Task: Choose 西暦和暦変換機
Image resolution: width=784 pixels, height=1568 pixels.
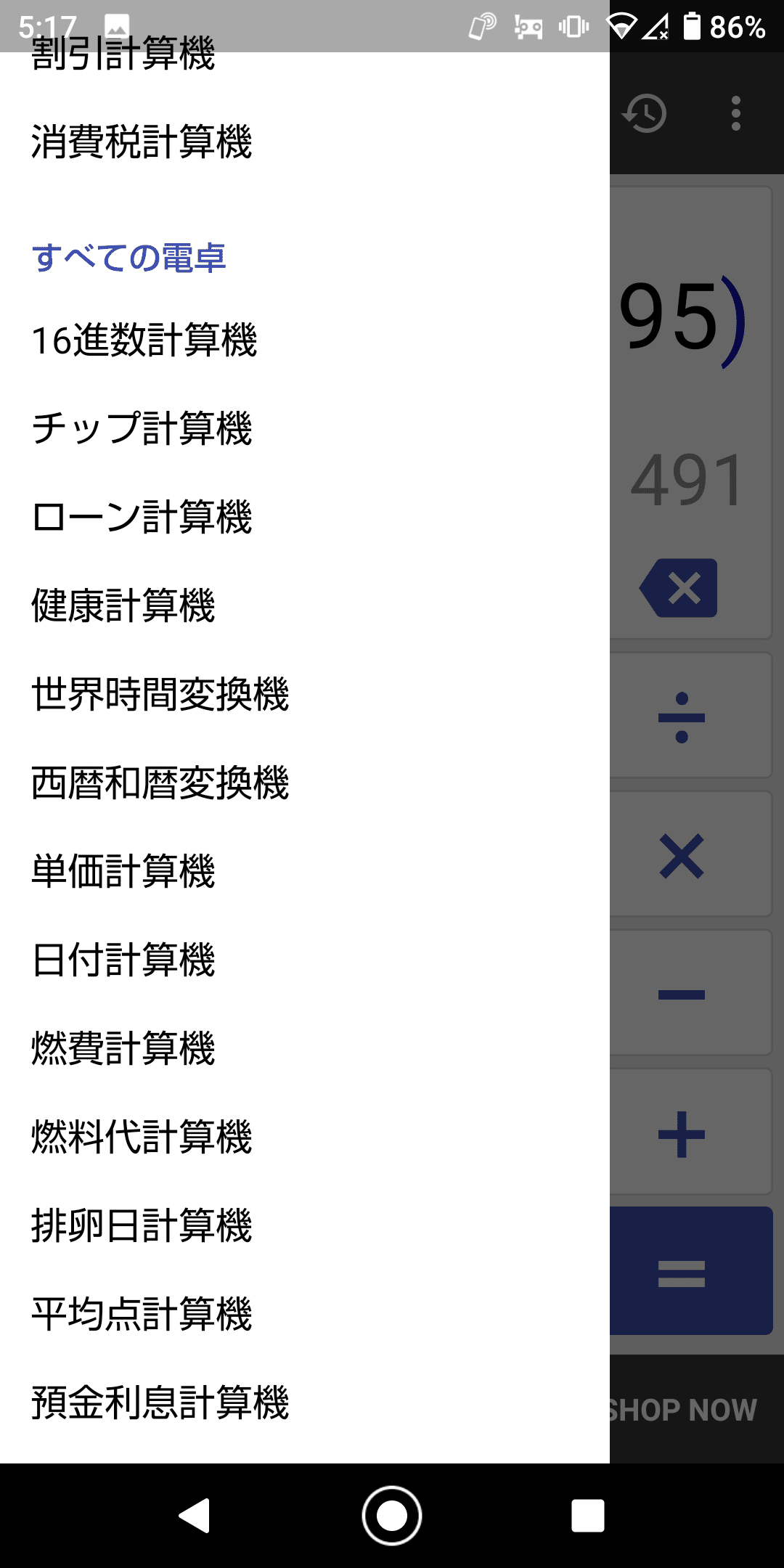Action: point(160,783)
